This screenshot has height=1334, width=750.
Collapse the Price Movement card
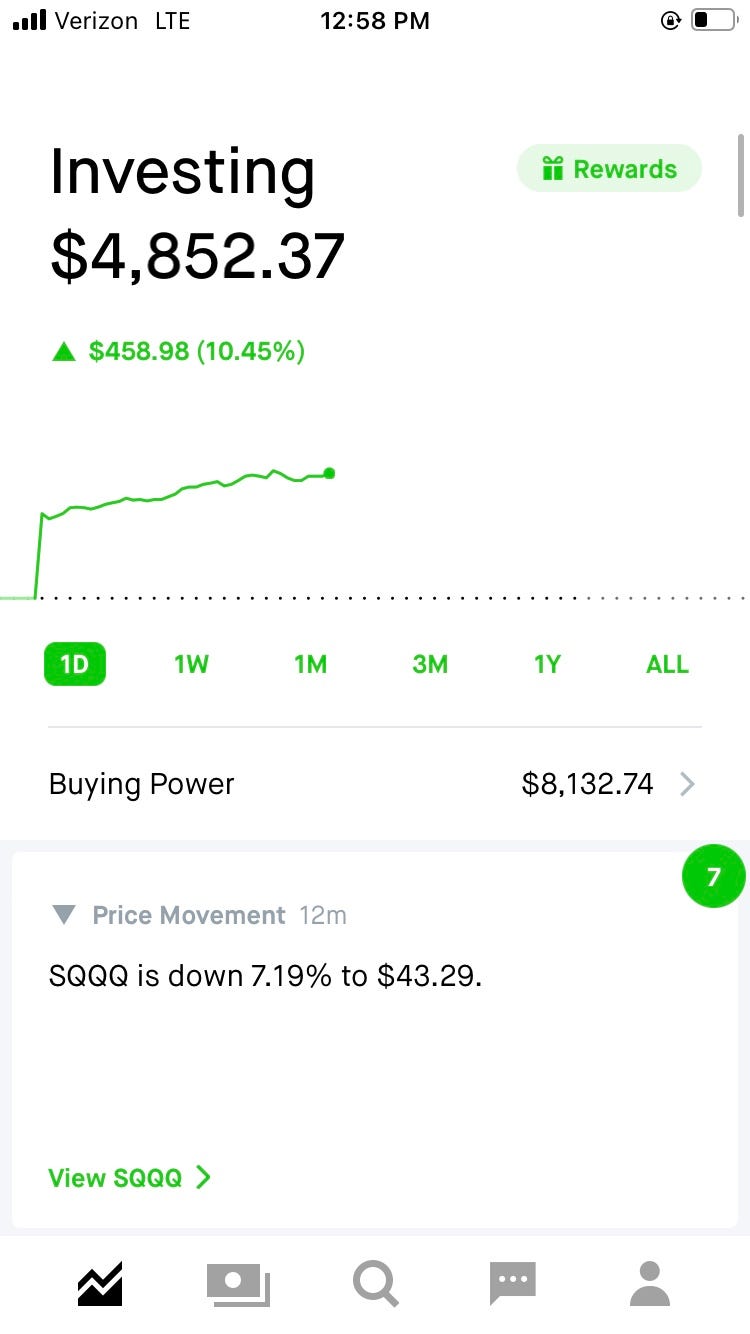coord(64,914)
